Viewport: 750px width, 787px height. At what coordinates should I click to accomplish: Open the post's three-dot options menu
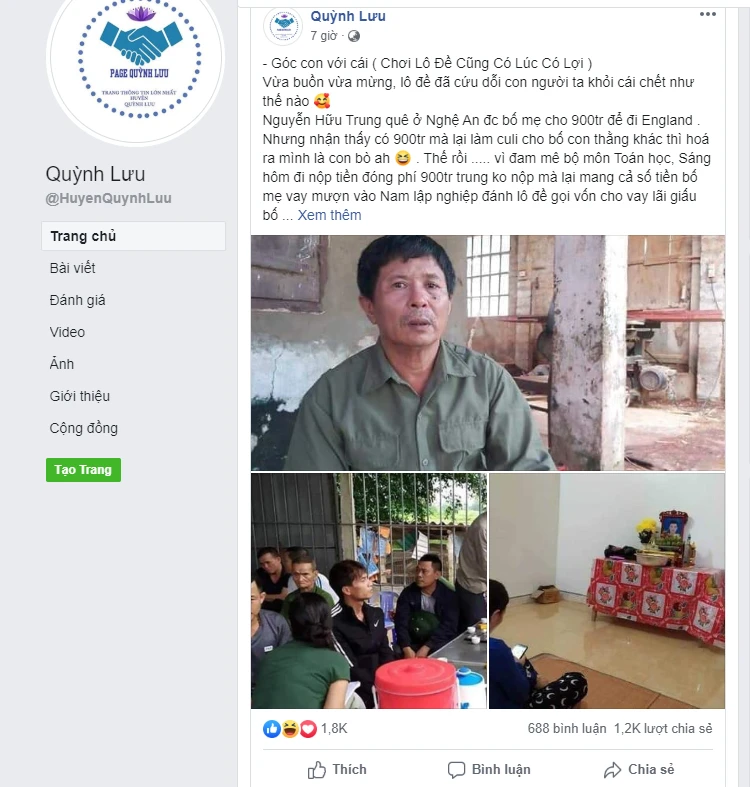(x=708, y=14)
